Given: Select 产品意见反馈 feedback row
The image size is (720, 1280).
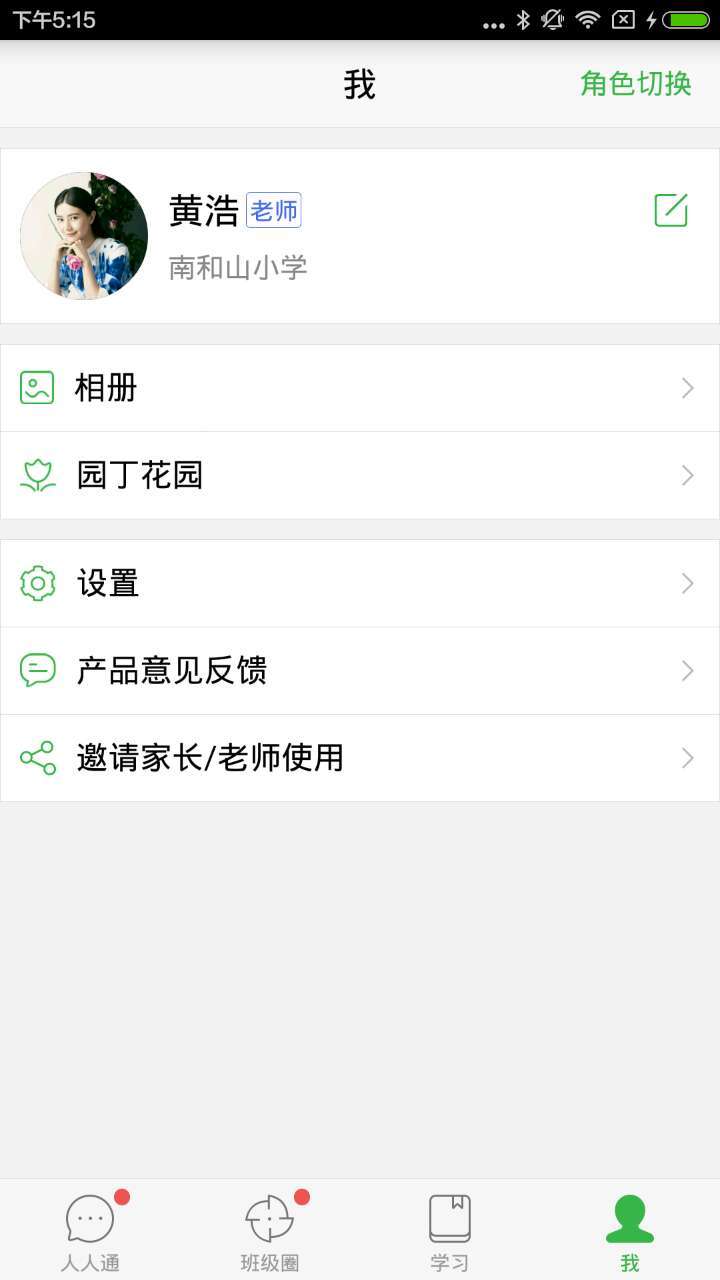Looking at the screenshot, I should click(360, 670).
